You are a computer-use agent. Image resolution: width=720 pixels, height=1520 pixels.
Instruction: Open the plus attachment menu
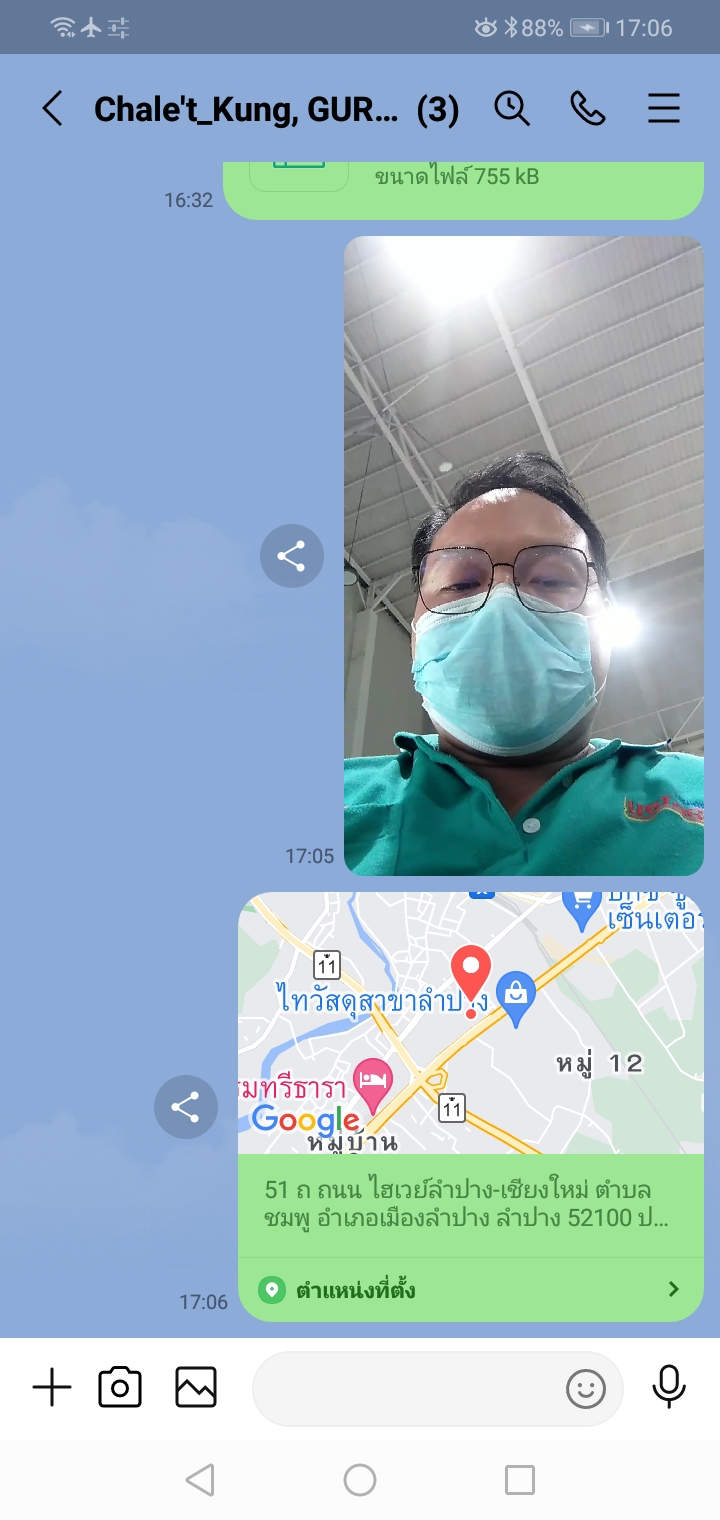coord(52,1388)
